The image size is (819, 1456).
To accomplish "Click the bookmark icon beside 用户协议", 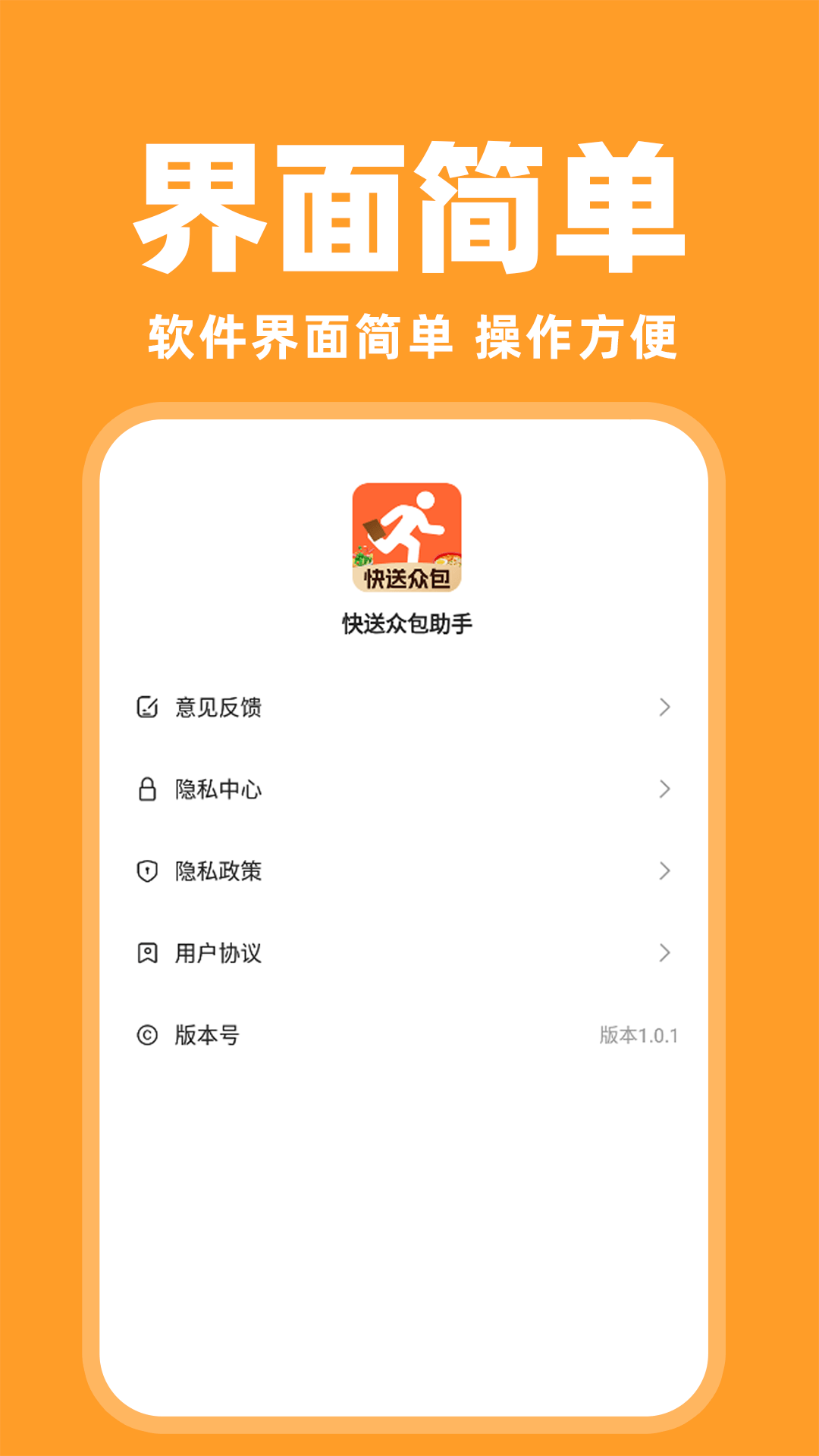I will point(149,952).
